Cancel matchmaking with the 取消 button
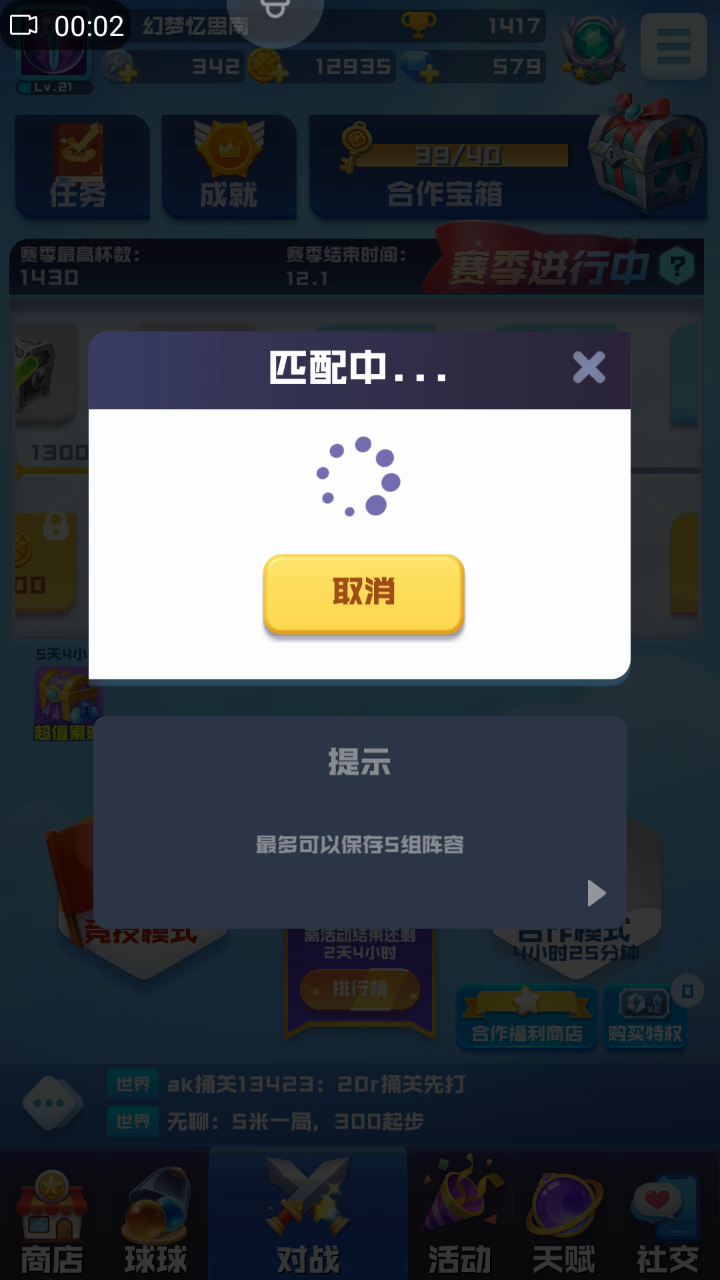This screenshot has width=720, height=1280. (x=364, y=593)
